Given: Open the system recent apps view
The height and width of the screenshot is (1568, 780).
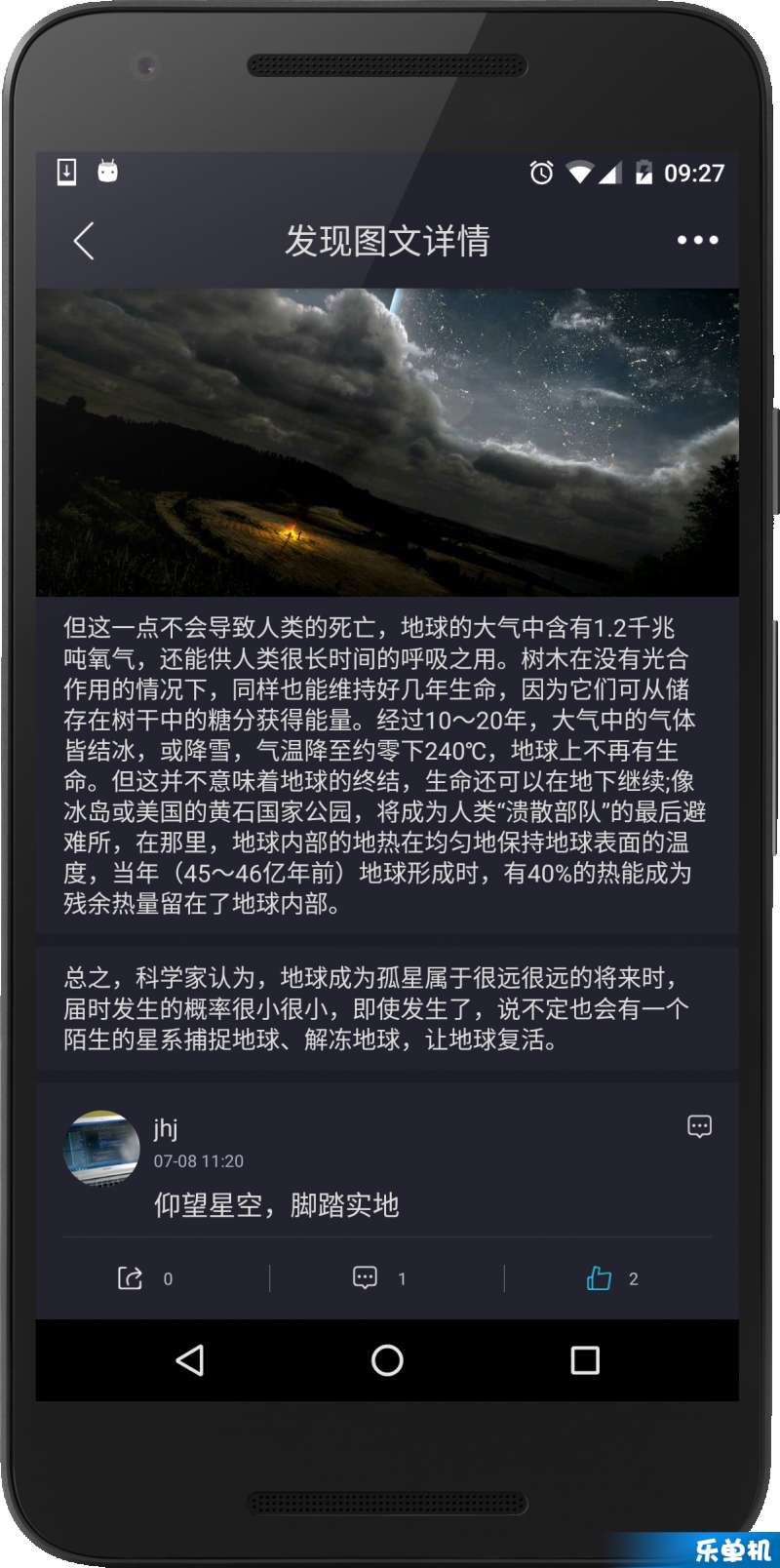Looking at the screenshot, I should click(x=585, y=1360).
